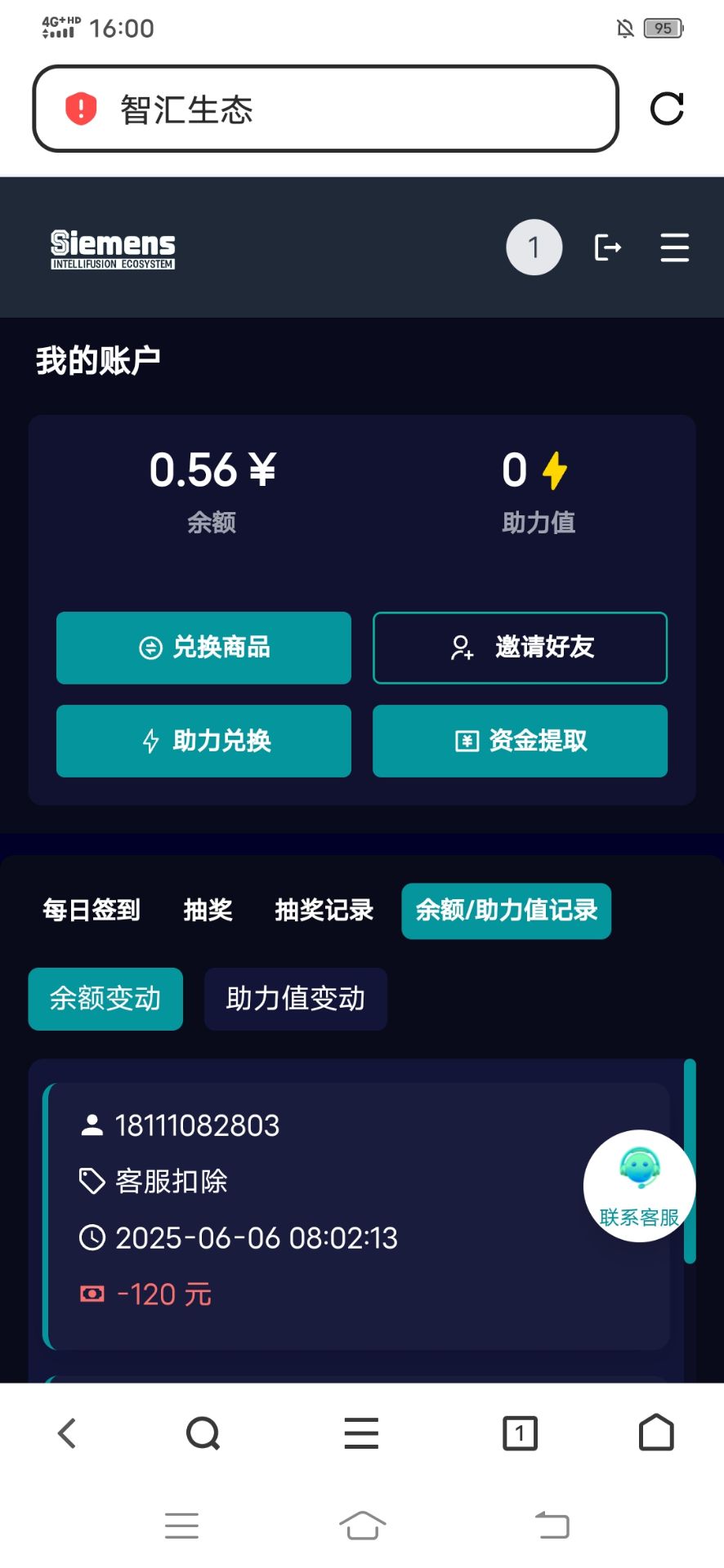
Task: Open the hamburger menu in the header
Action: [675, 247]
